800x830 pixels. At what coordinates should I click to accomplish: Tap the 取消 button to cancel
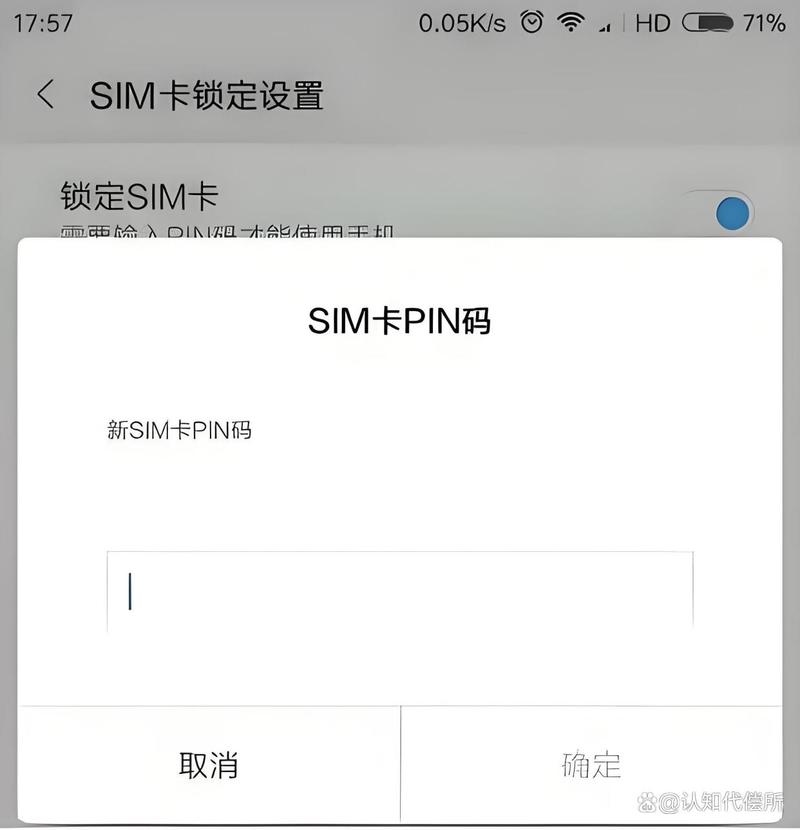pyautogui.click(x=210, y=765)
